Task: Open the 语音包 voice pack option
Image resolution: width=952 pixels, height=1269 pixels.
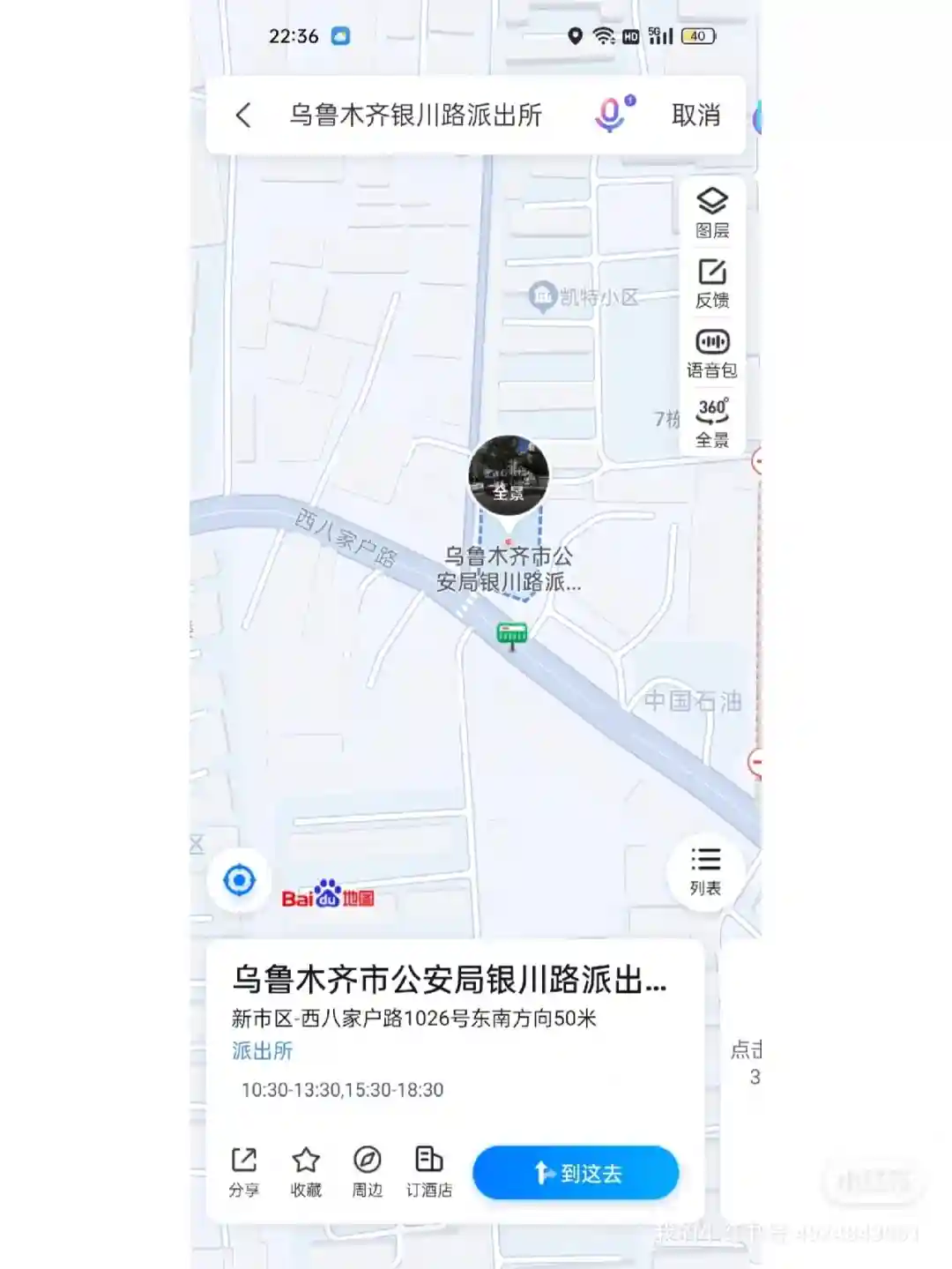Action: tap(711, 353)
